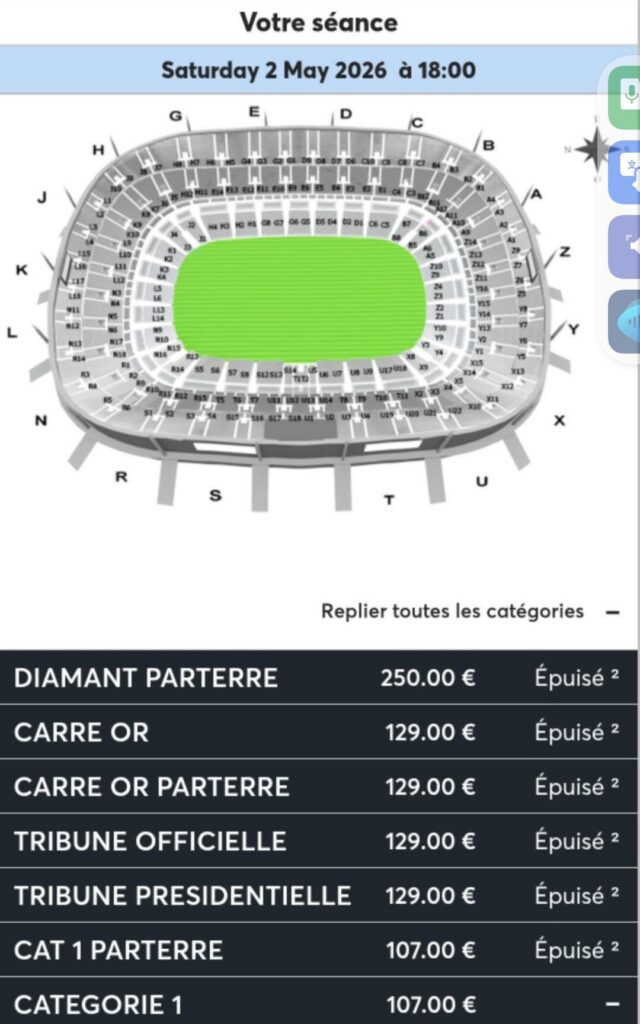Tap the green microphone floating icon
This screenshot has width=640, height=1024.
629,96
